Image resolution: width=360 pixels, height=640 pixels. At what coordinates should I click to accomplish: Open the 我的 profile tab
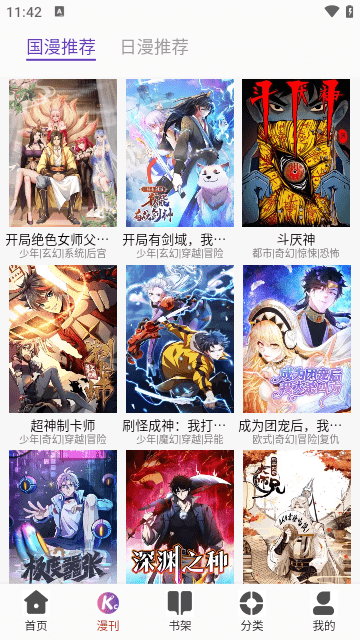324,611
